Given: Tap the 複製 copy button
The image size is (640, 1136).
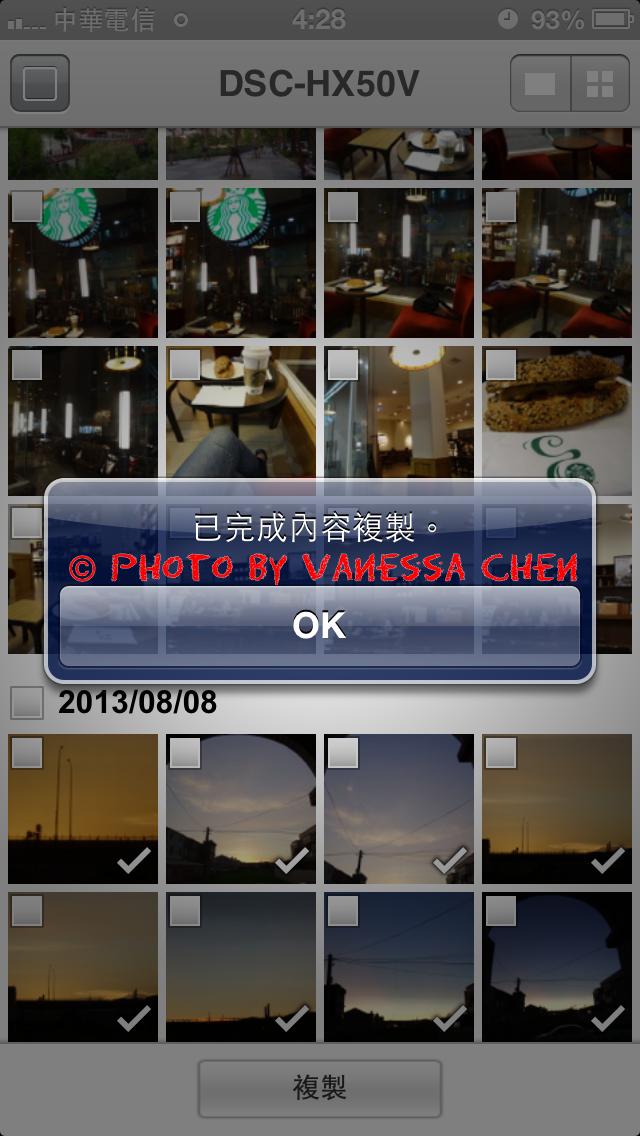Looking at the screenshot, I should tap(320, 1088).
